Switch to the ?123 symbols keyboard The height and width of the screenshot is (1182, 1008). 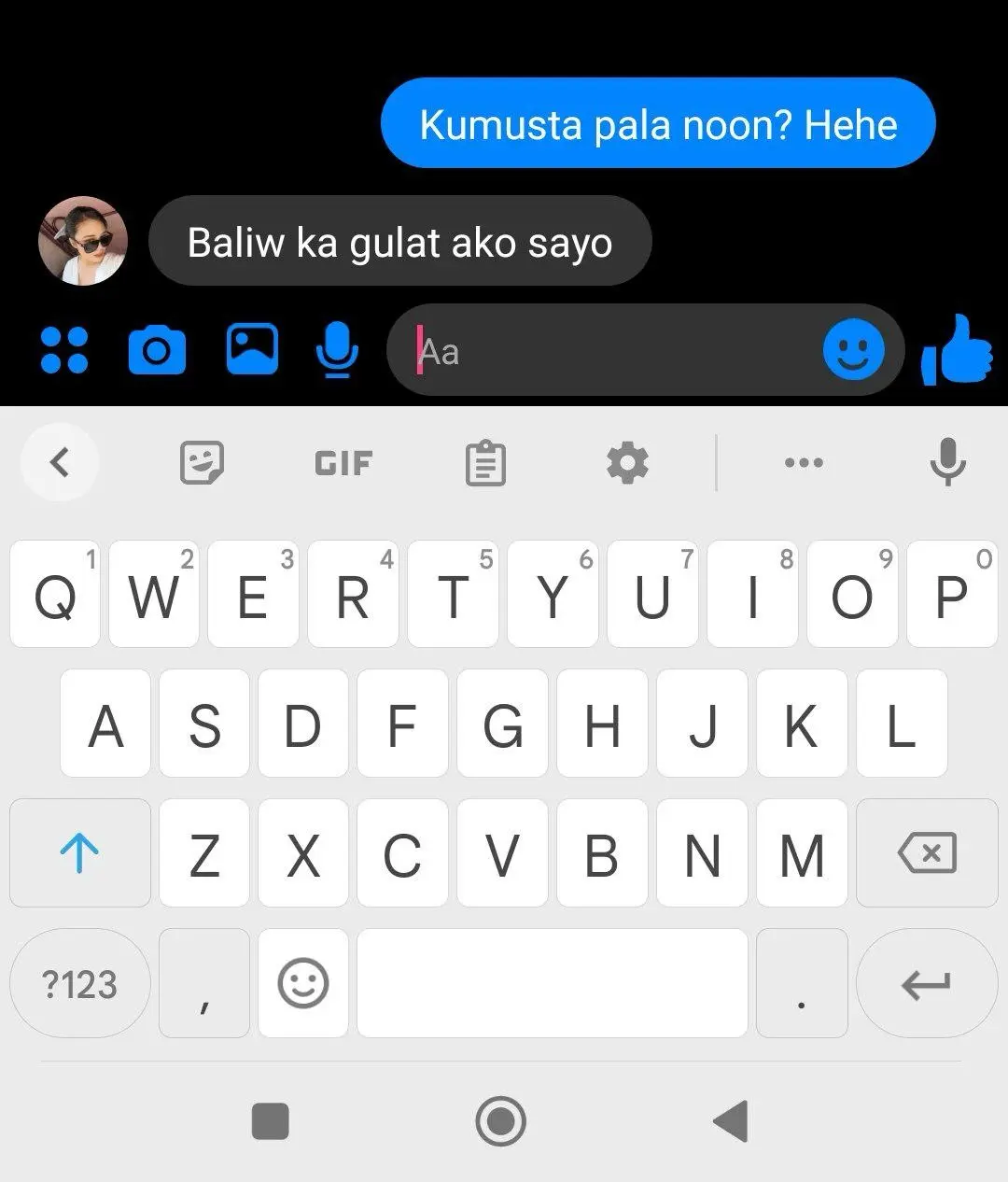pos(80,984)
